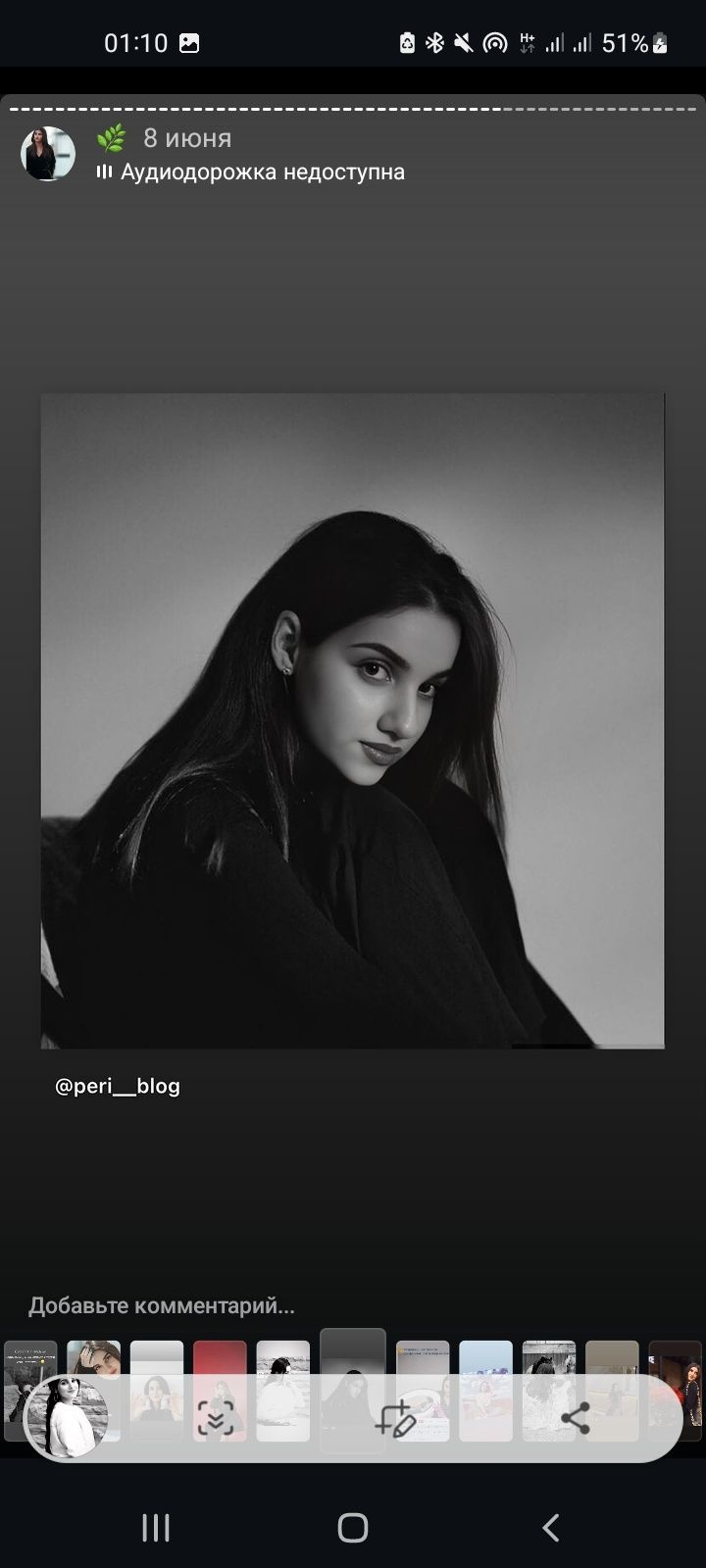The height and width of the screenshot is (1568, 706).
Task: Jump to the red story thumbnail
Action: pyautogui.click(x=220, y=1357)
